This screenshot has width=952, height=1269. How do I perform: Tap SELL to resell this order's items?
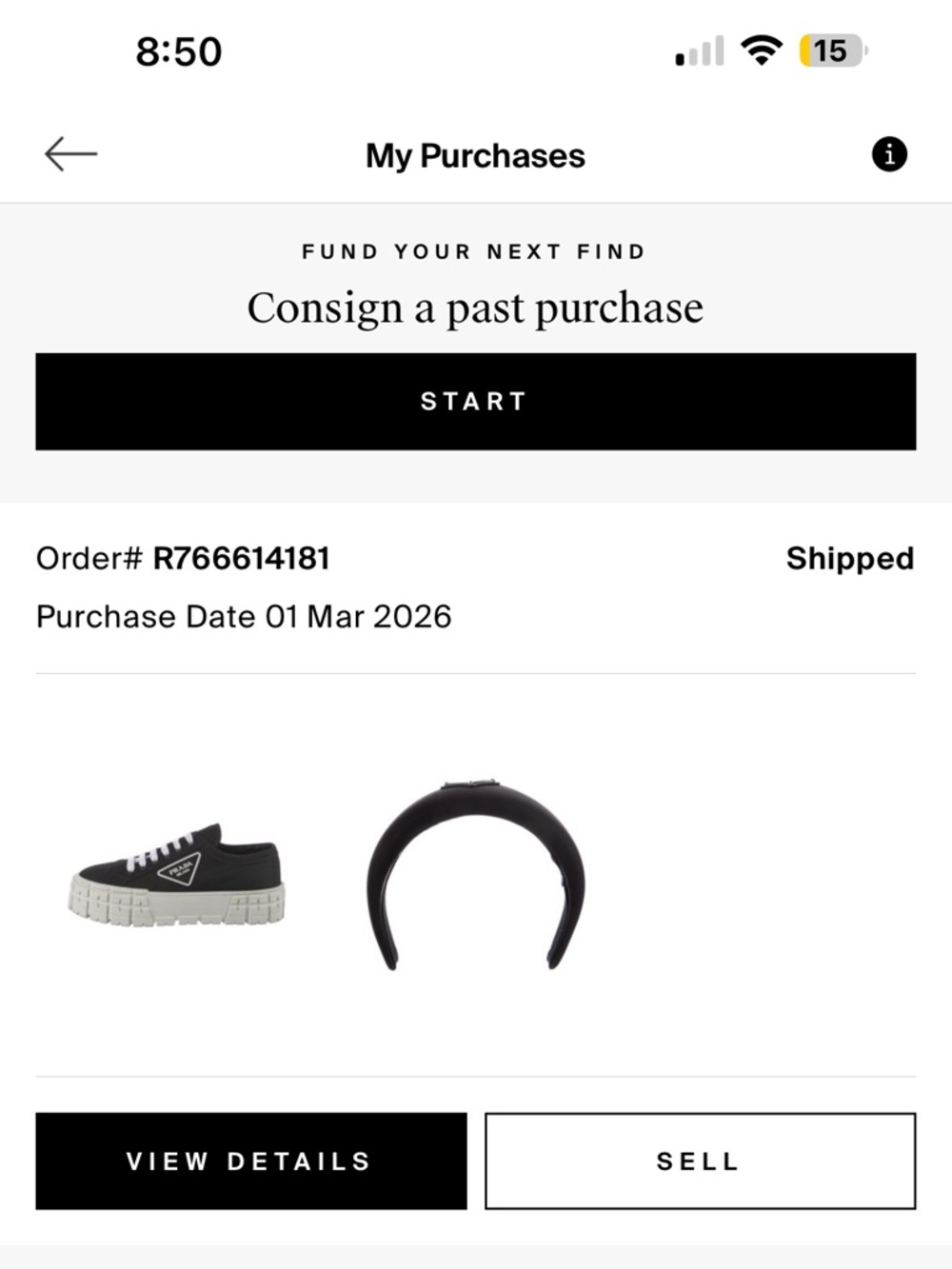pos(698,1160)
